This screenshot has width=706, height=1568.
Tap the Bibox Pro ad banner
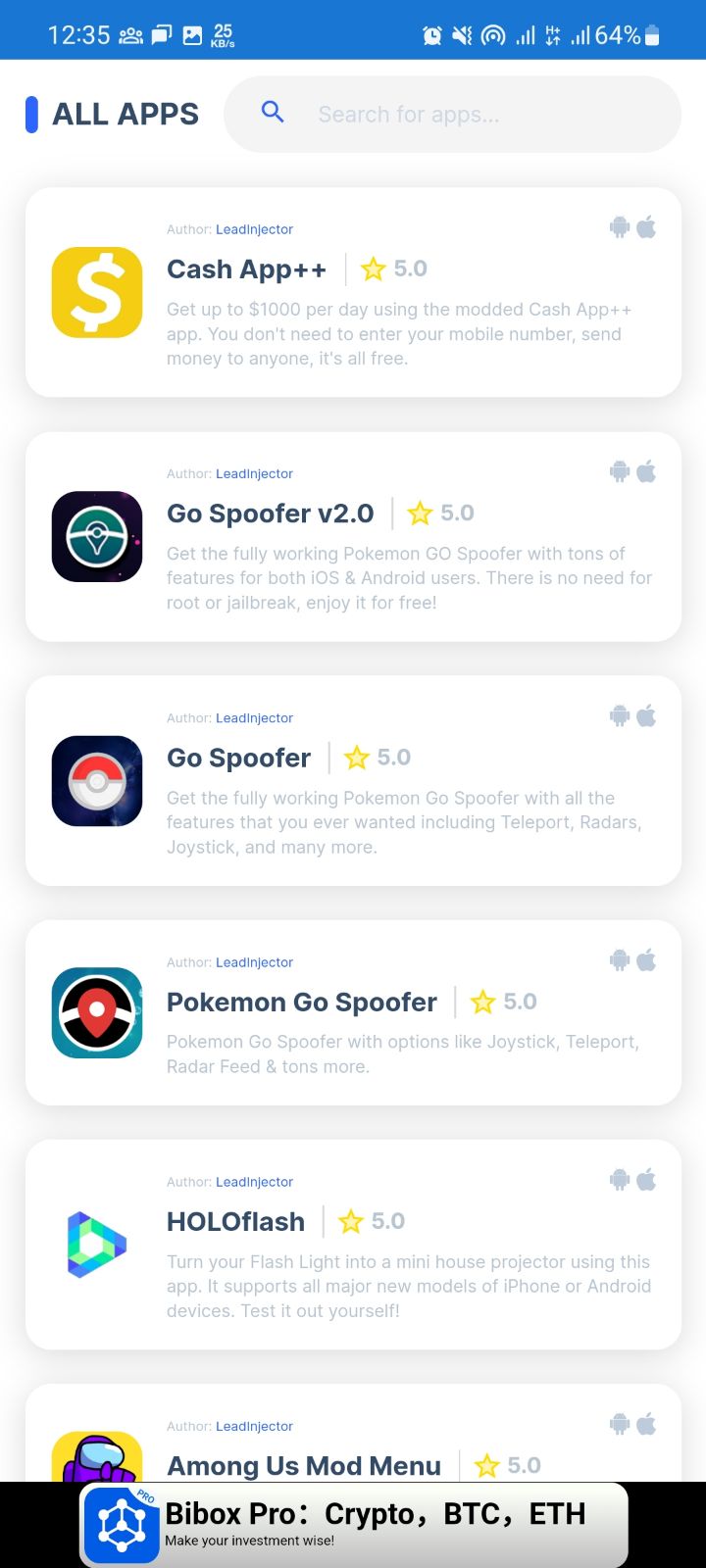[353, 1524]
